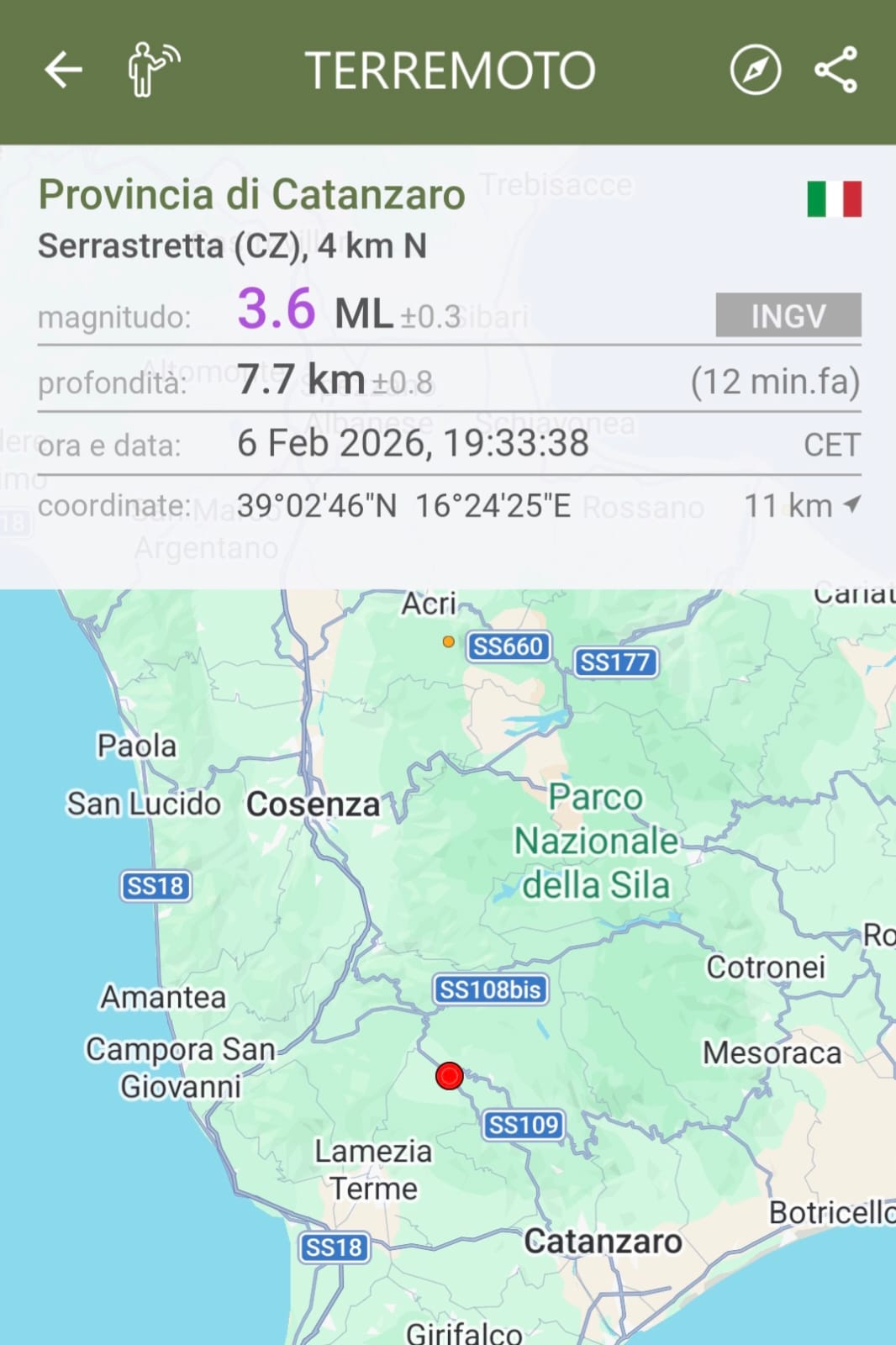Image resolution: width=896 pixels, height=1345 pixels.
Task: Select the orange marker near Acri
Action: [x=449, y=641]
